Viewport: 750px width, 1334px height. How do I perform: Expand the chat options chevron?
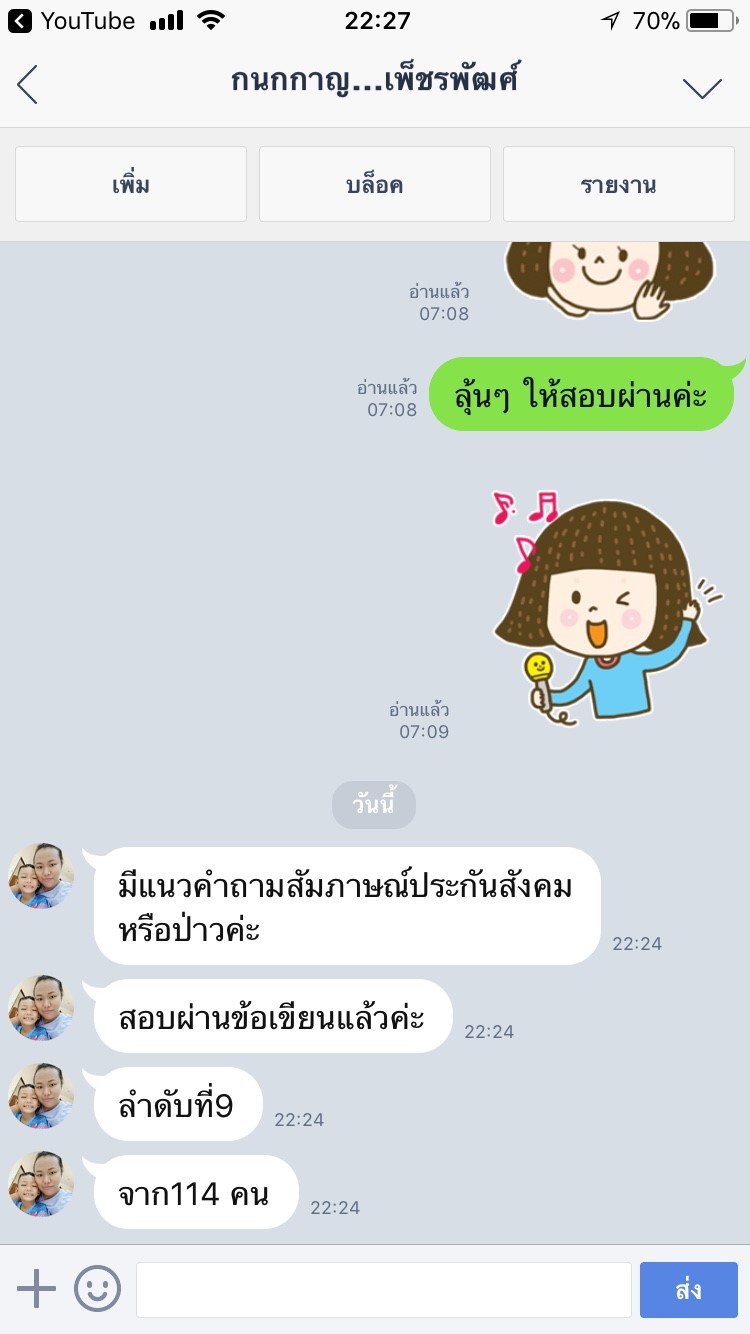pos(702,87)
